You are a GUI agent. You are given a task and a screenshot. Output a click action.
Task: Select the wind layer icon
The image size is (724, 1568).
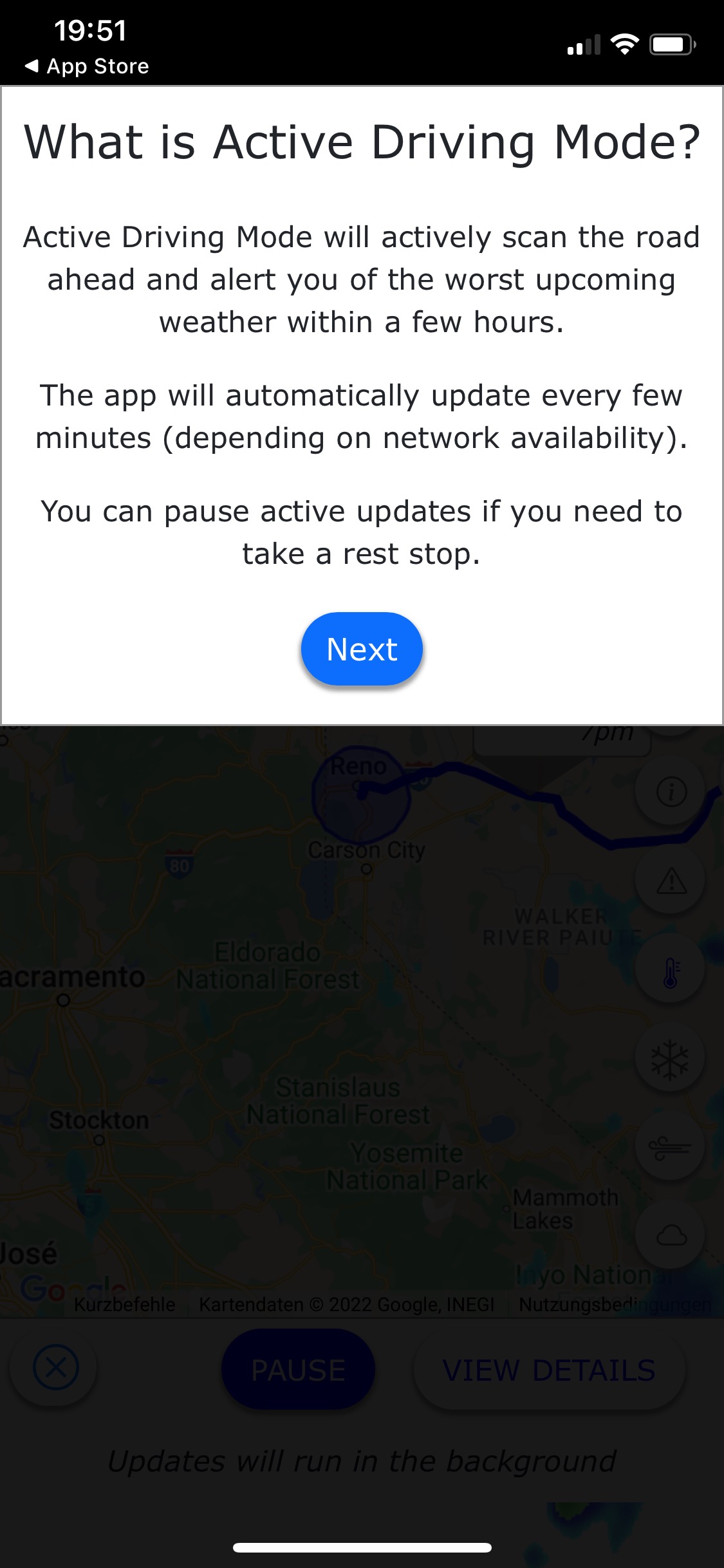point(671,1146)
